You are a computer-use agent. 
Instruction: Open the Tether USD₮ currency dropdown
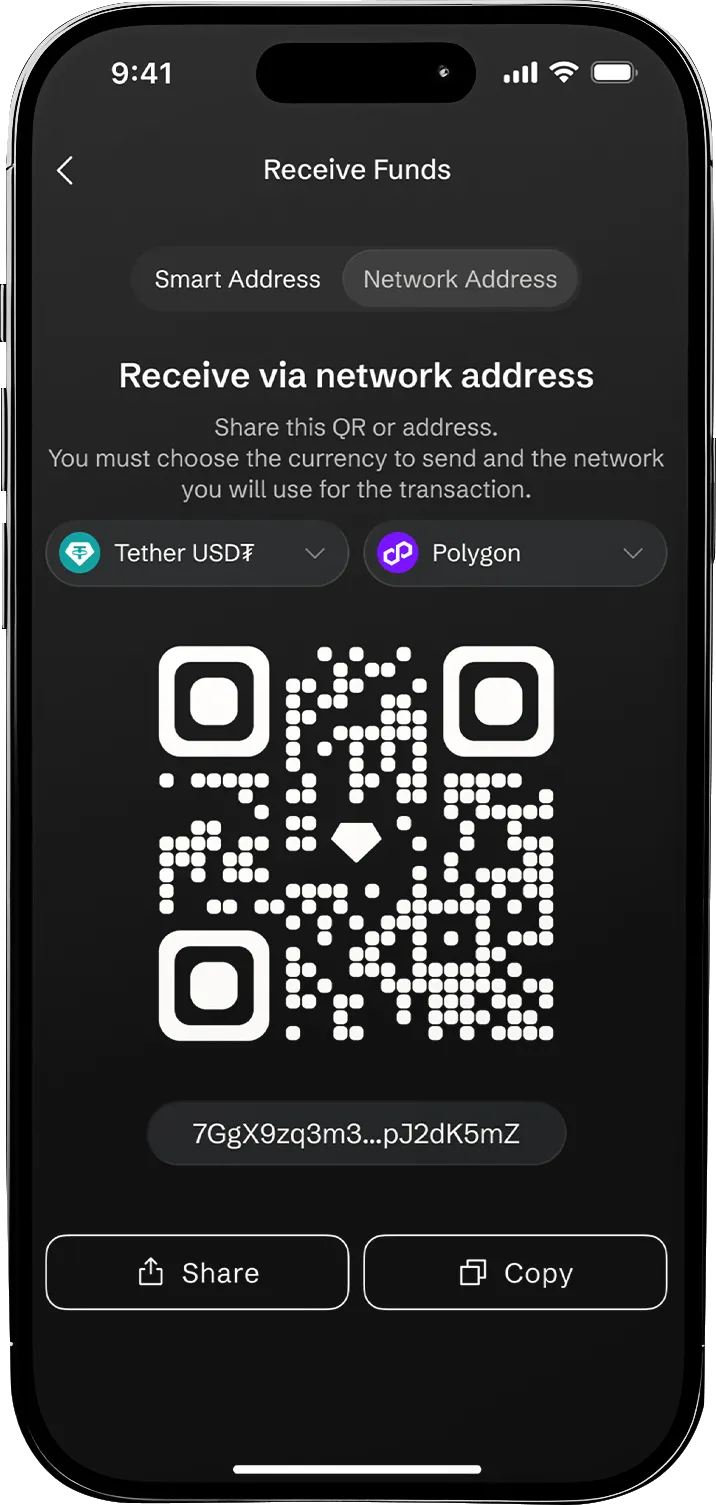(x=197, y=553)
